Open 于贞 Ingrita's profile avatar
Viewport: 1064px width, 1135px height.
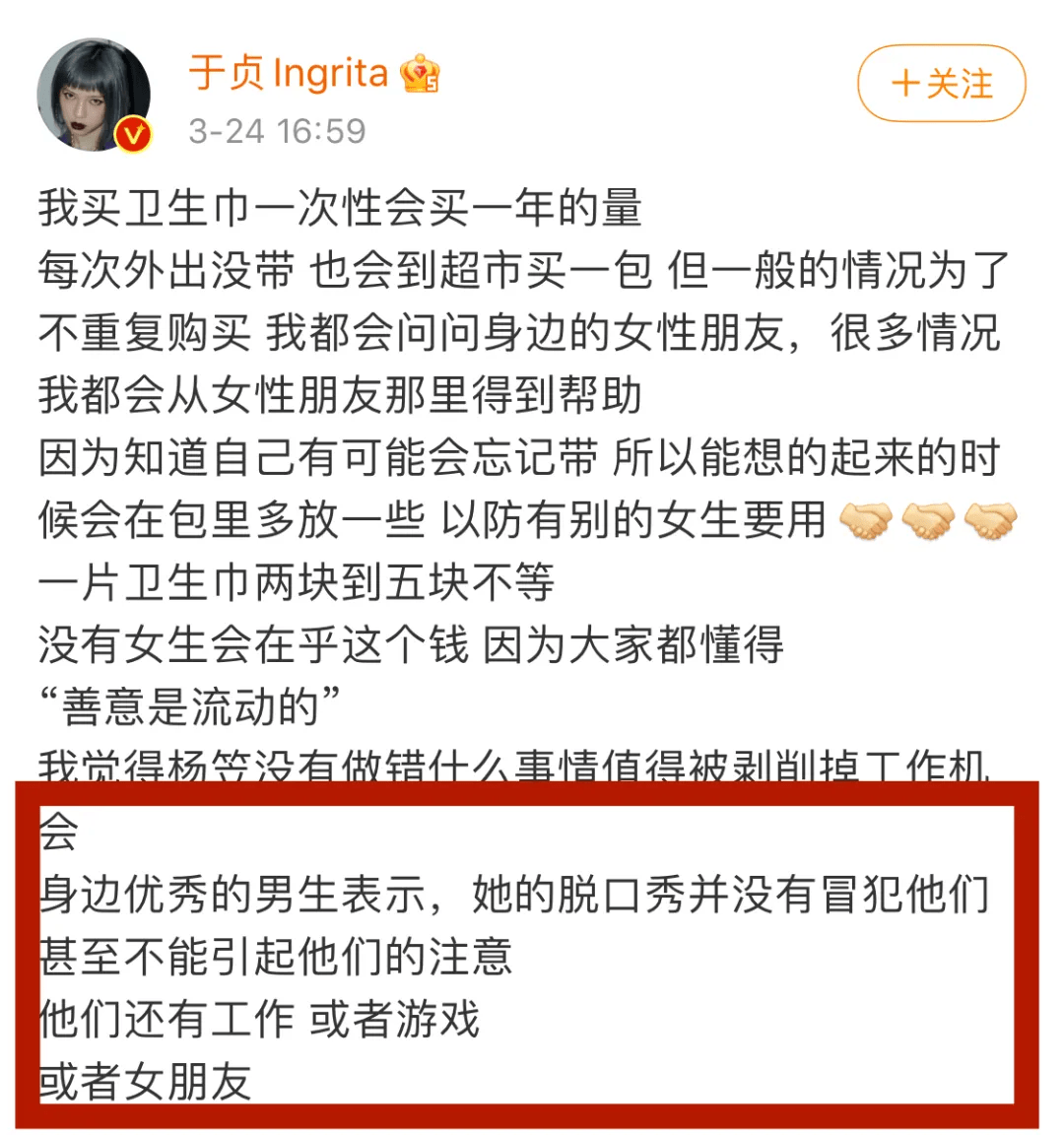coord(95,96)
